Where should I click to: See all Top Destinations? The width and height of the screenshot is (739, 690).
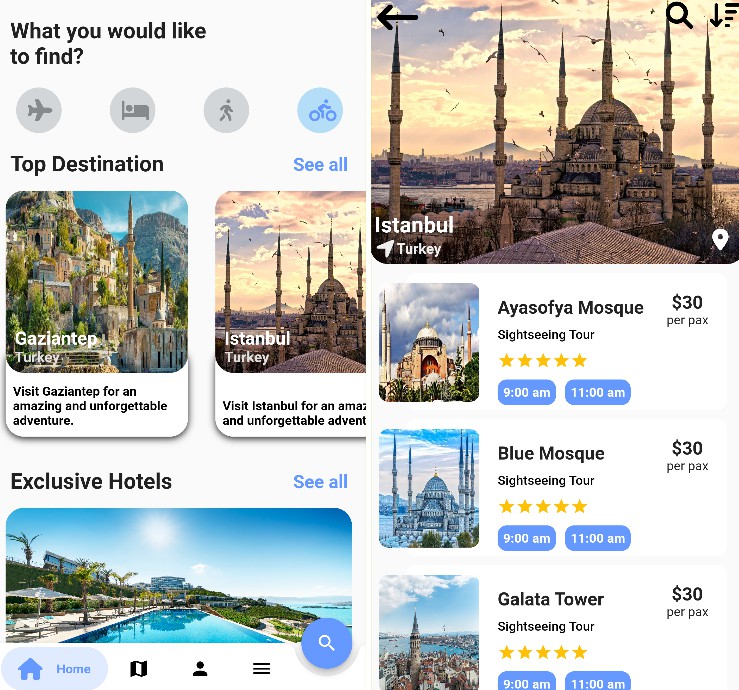[x=320, y=165]
